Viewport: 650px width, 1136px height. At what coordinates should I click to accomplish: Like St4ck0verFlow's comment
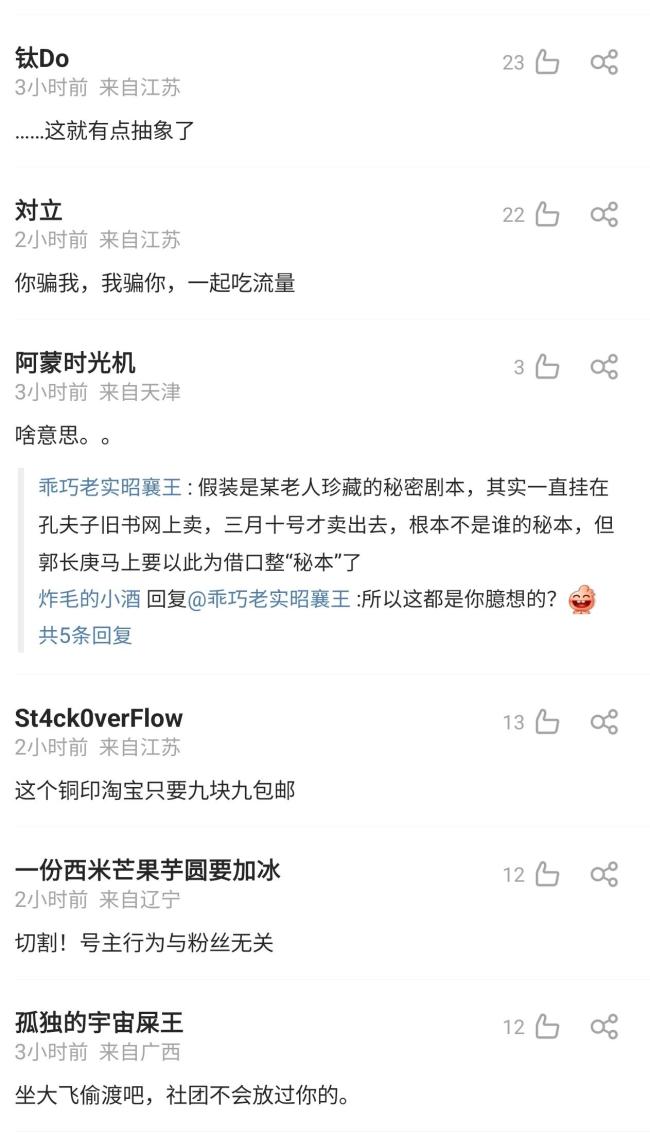[546, 722]
